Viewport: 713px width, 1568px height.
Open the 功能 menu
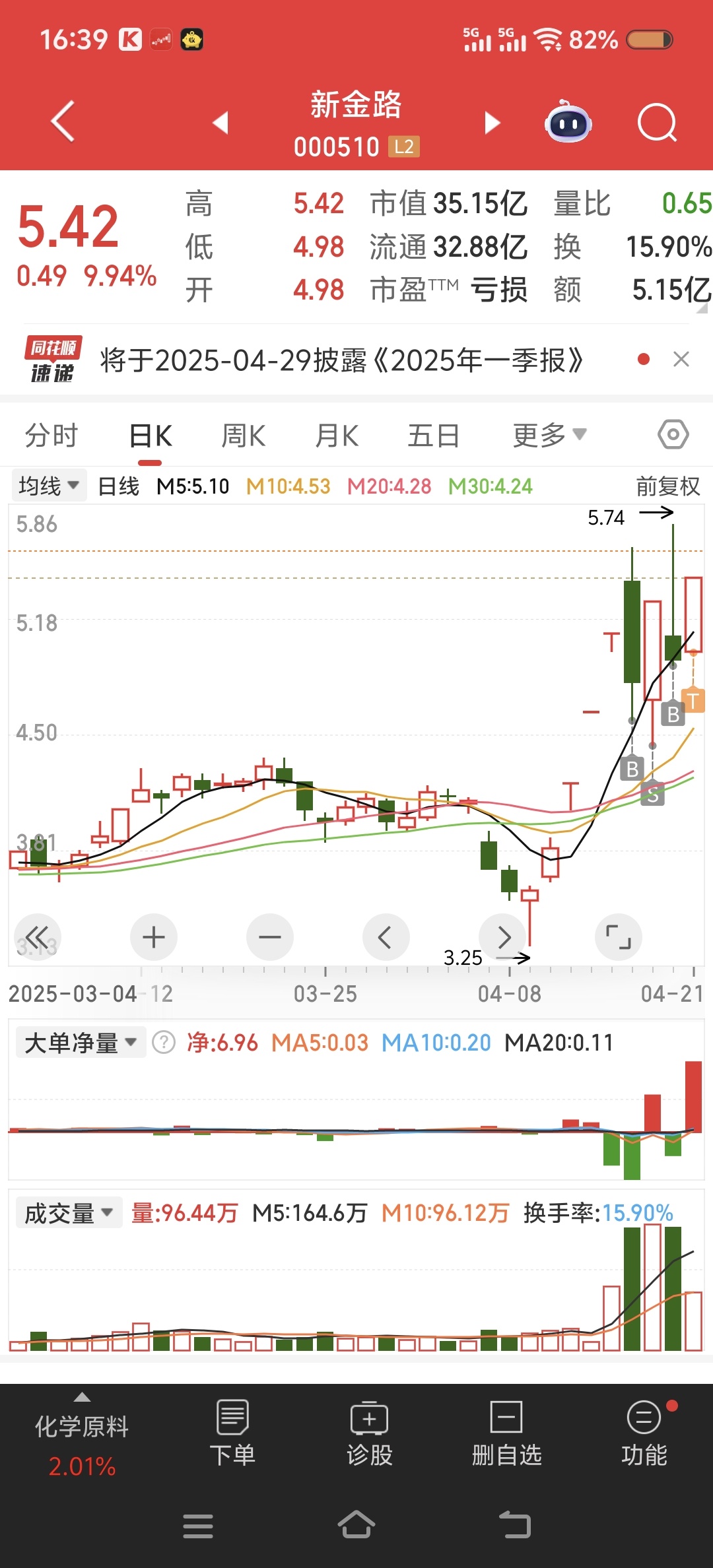[644, 1432]
